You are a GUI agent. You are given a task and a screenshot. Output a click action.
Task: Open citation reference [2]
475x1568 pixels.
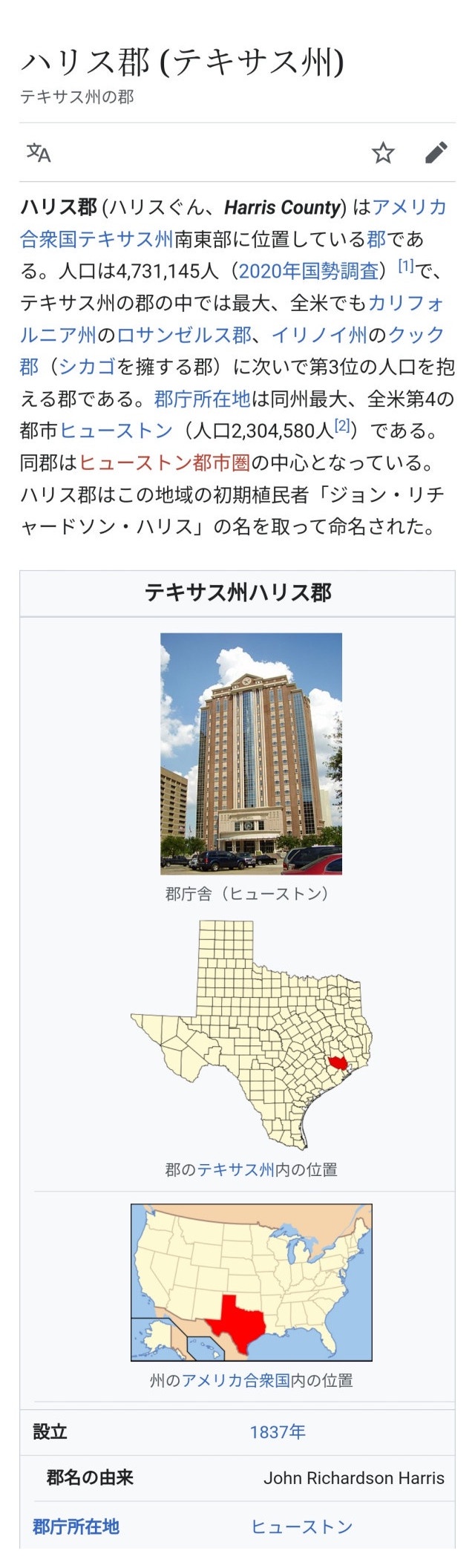342,426
